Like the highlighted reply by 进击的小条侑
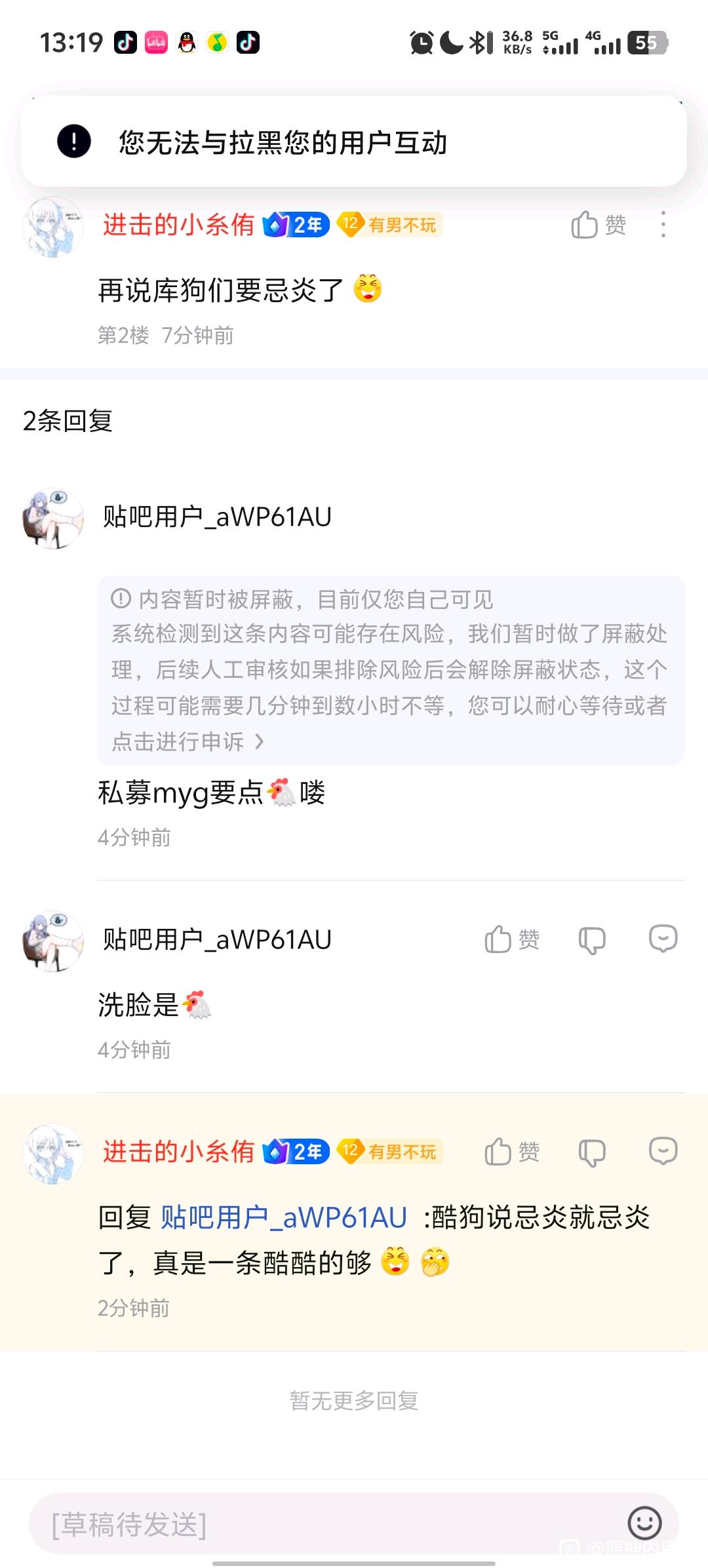Image resolution: width=708 pixels, height=1568 pixels. point(512,1152)
